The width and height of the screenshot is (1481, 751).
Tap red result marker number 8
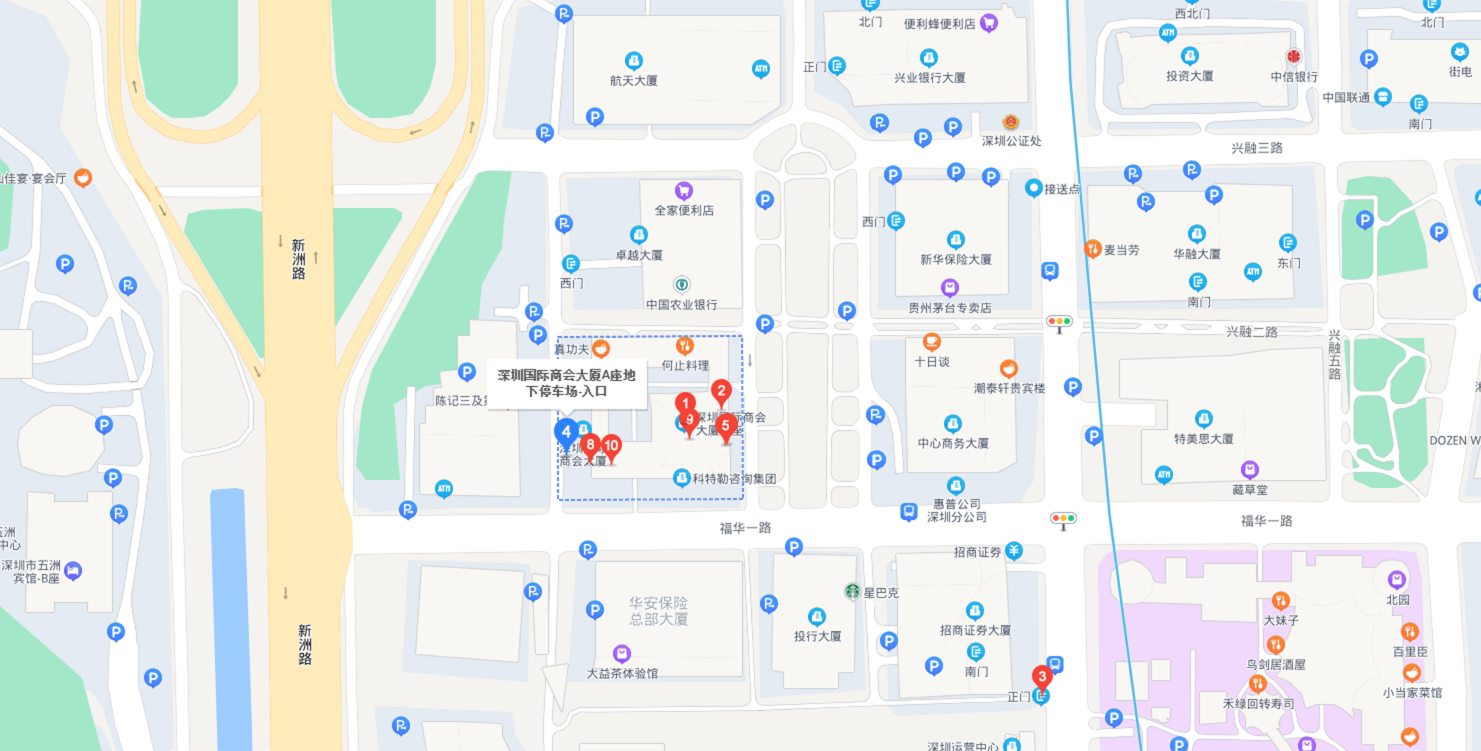(x=590, y=445)
